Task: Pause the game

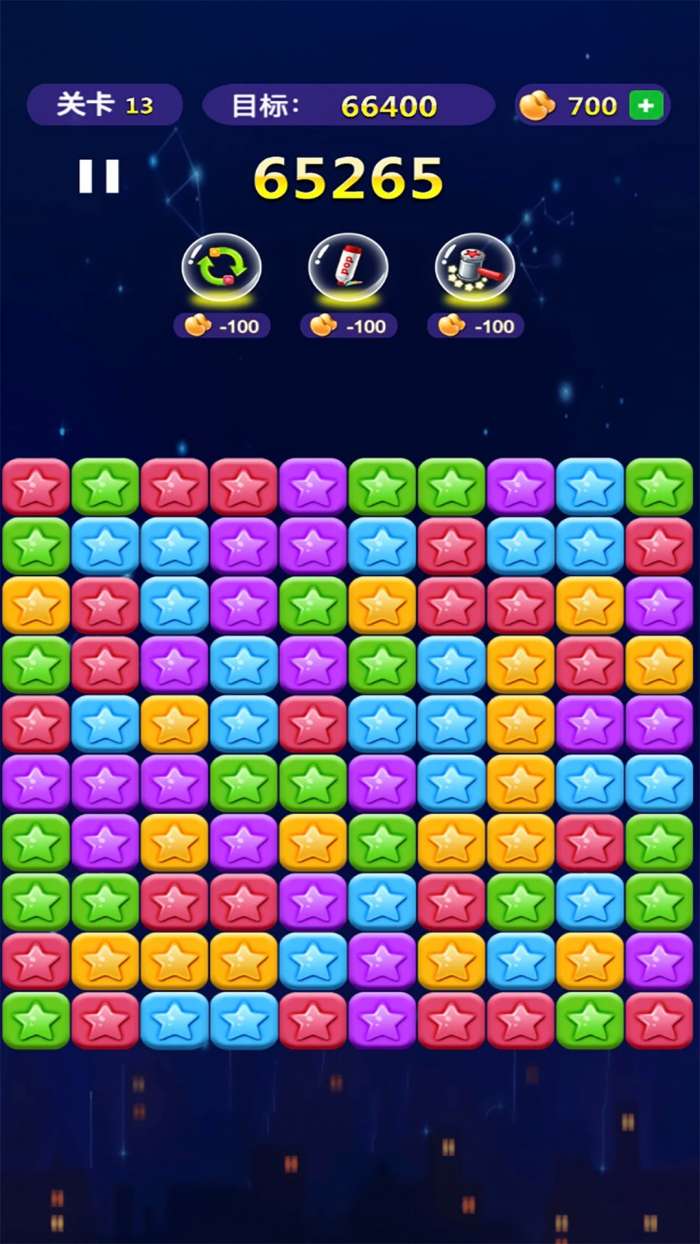Action: click(x=99, y=176)
